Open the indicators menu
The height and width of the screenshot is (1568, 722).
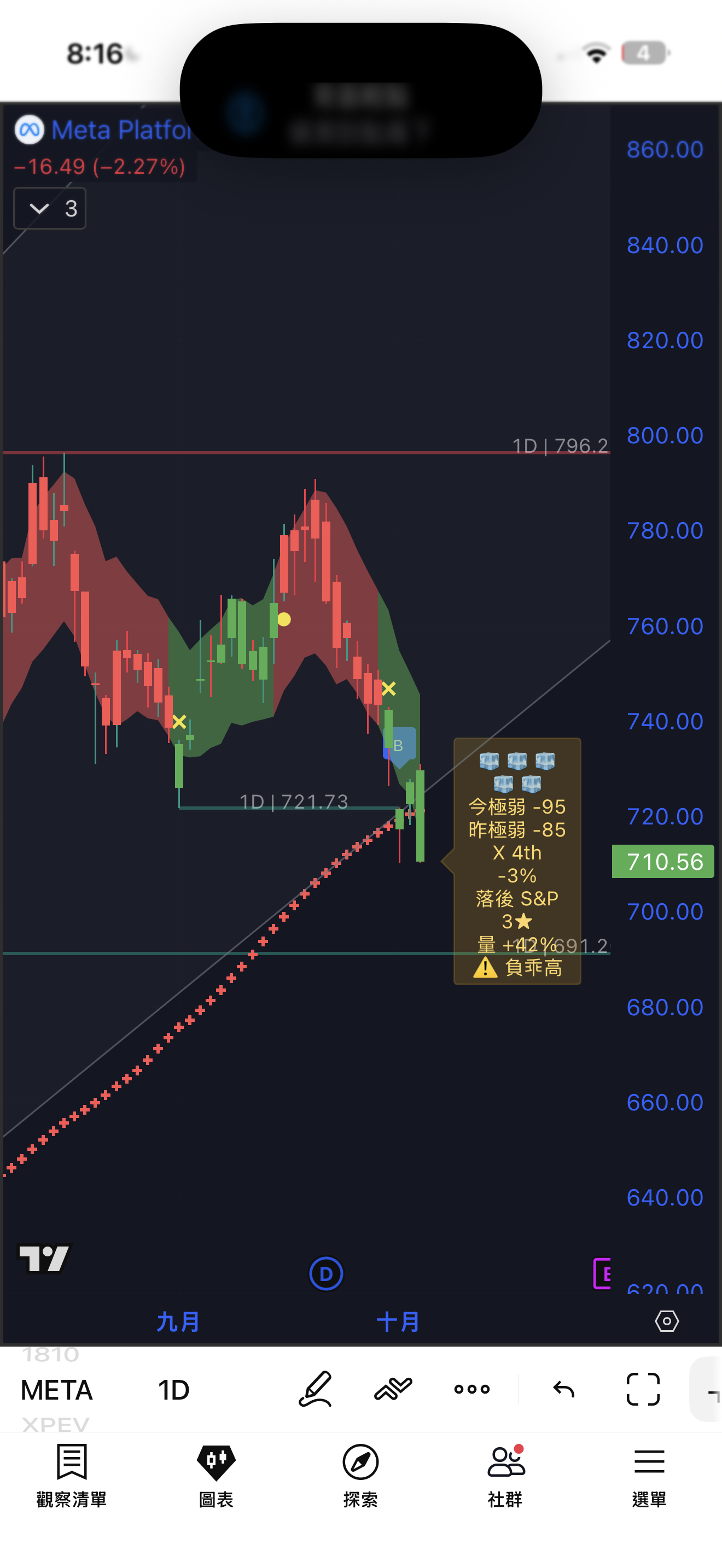coord(393,1389)
